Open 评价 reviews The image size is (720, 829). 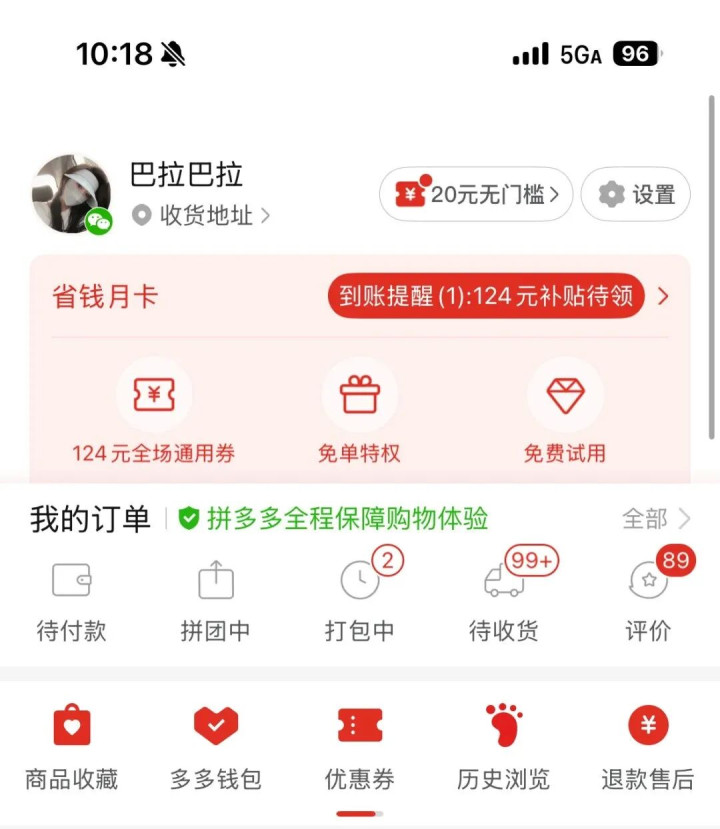pos(648,602)
